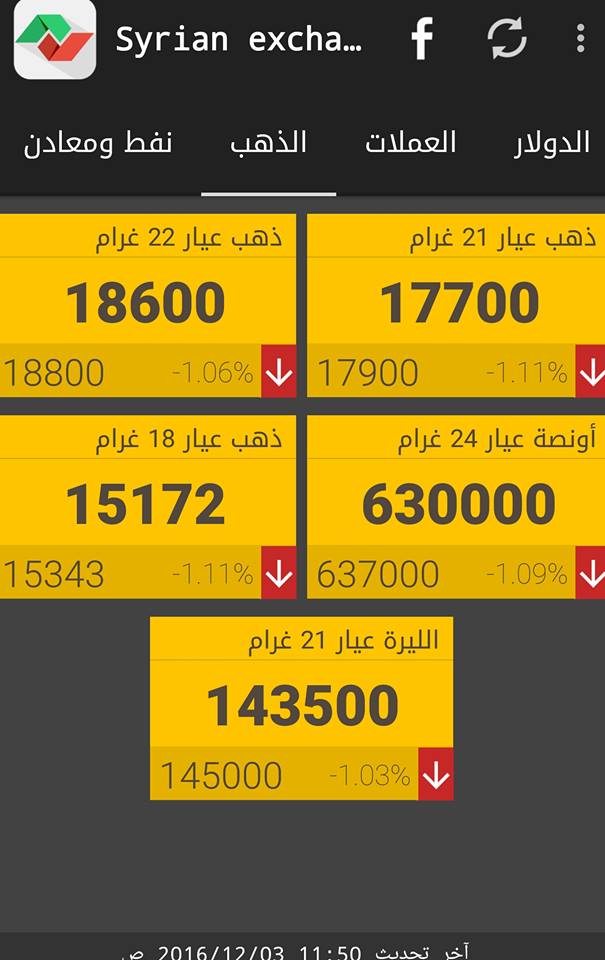Switch to the الدولار tab
The width and height of the screenshot is (605, 960).
pos(551,143)
